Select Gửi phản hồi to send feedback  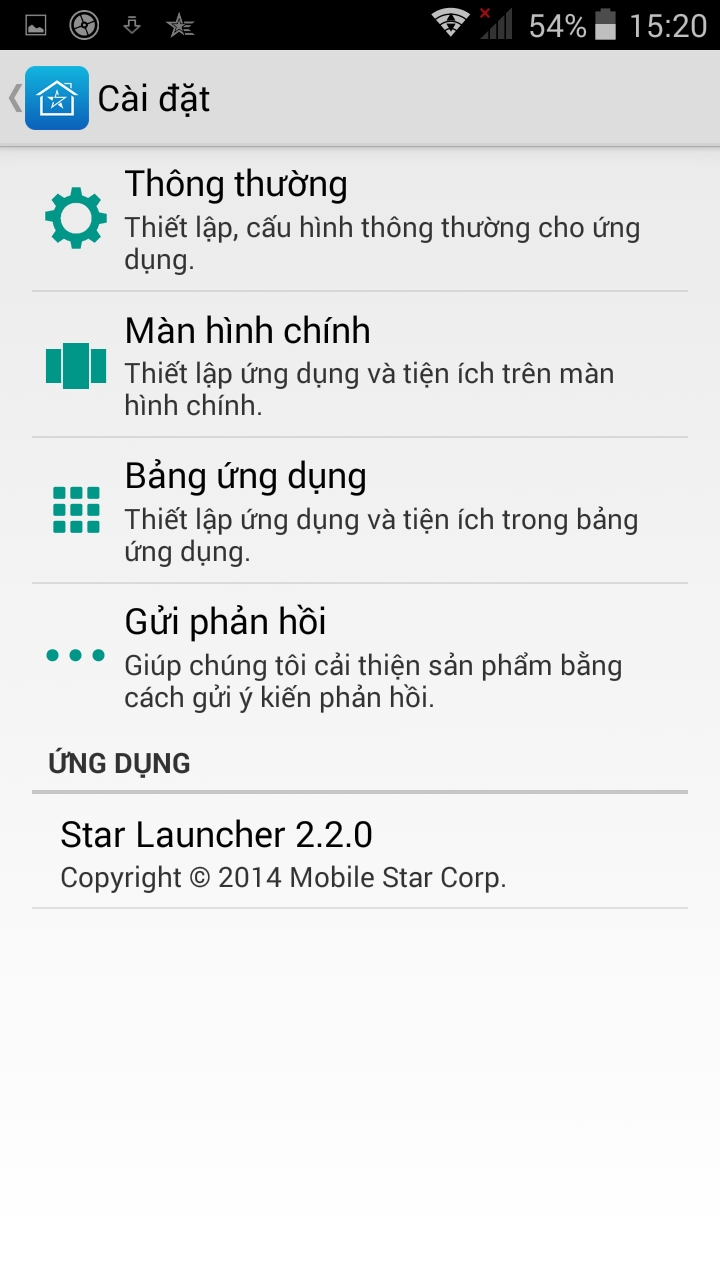coord(360,657)
